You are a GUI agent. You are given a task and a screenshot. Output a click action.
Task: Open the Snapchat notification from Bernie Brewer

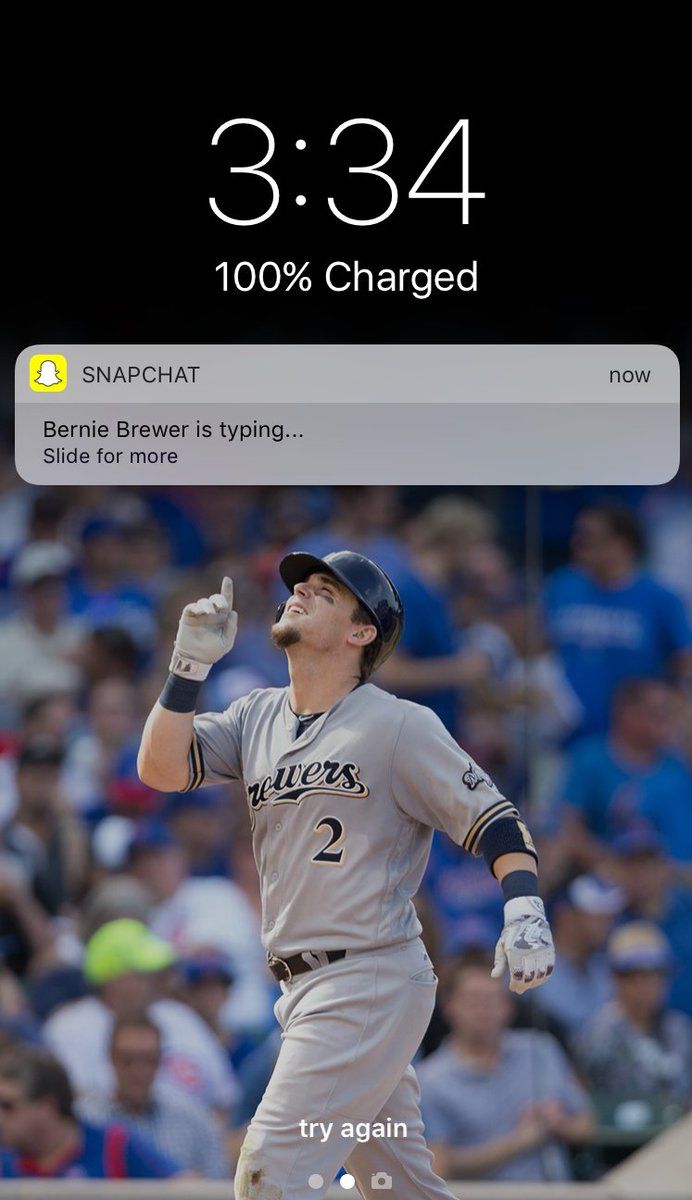point(346,415)
